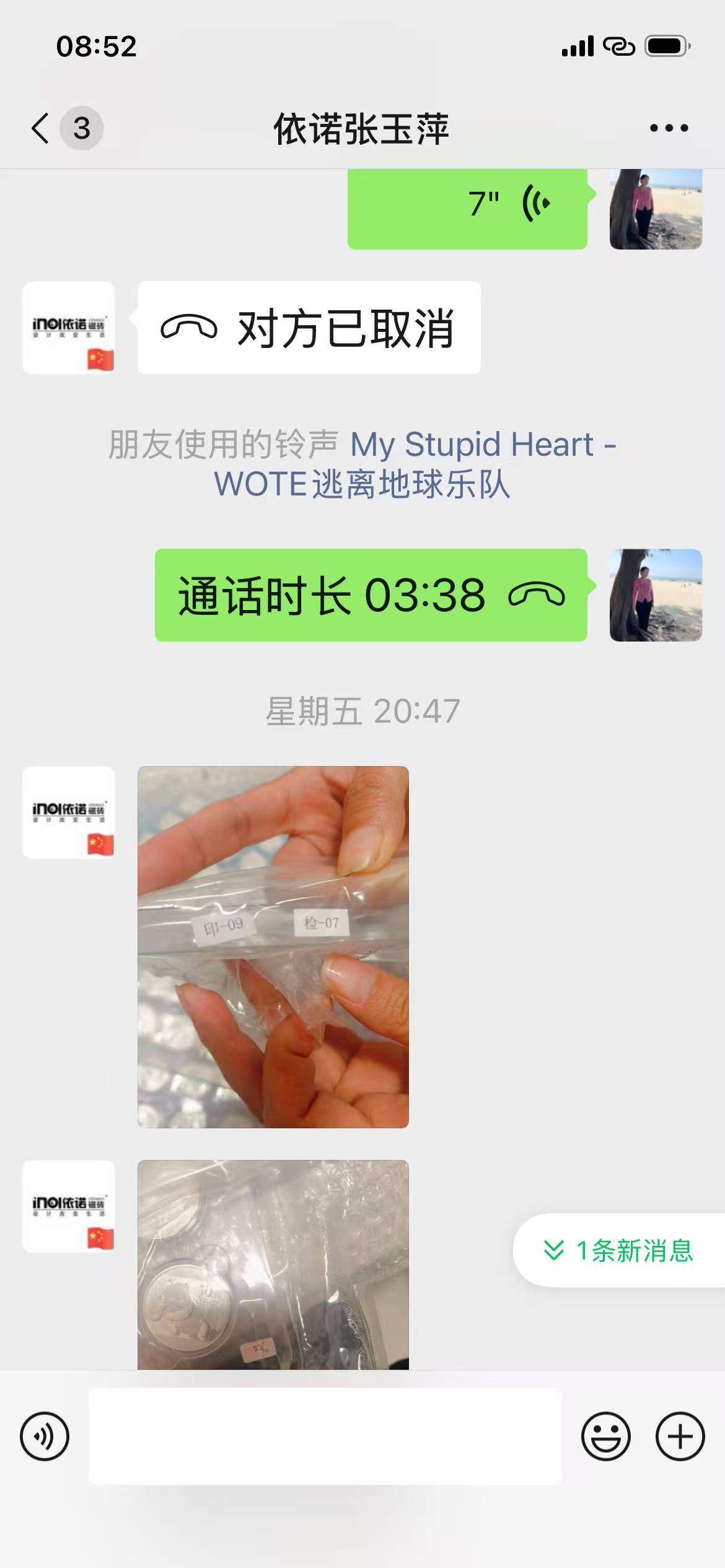
Task: Open my own avatar beside voice message
Action: pos(656,208)
